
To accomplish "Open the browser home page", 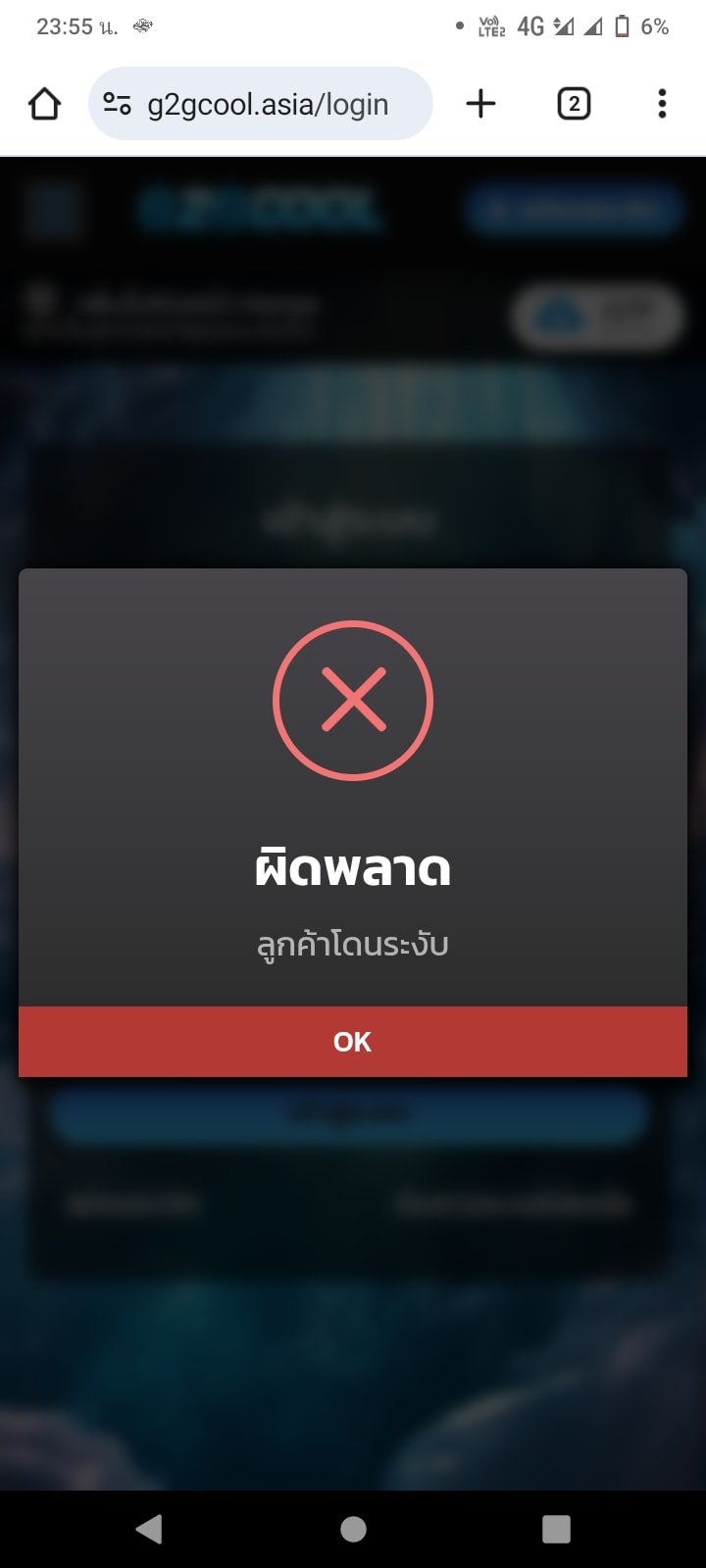I will tap(44, 104).
